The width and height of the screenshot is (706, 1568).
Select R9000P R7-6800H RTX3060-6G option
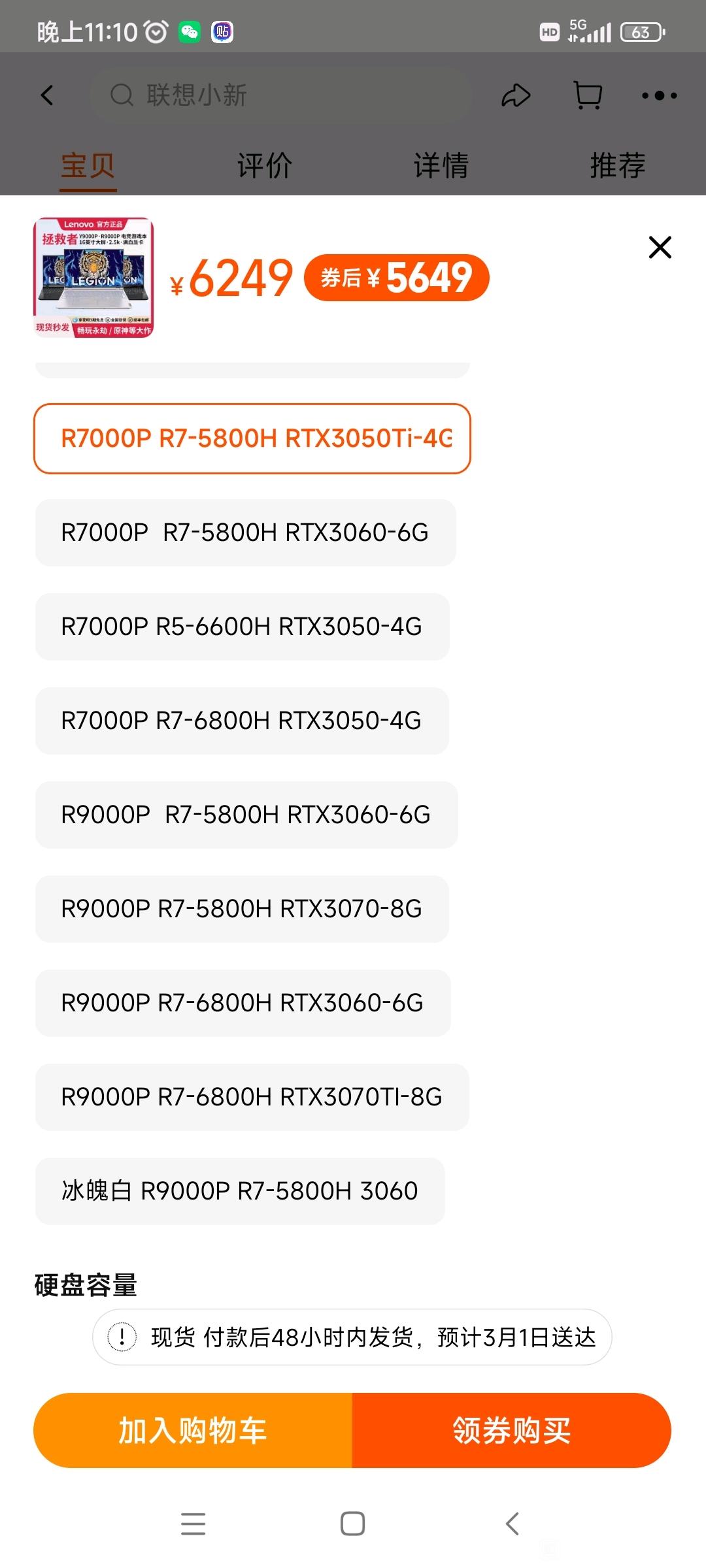point(243,1003)
